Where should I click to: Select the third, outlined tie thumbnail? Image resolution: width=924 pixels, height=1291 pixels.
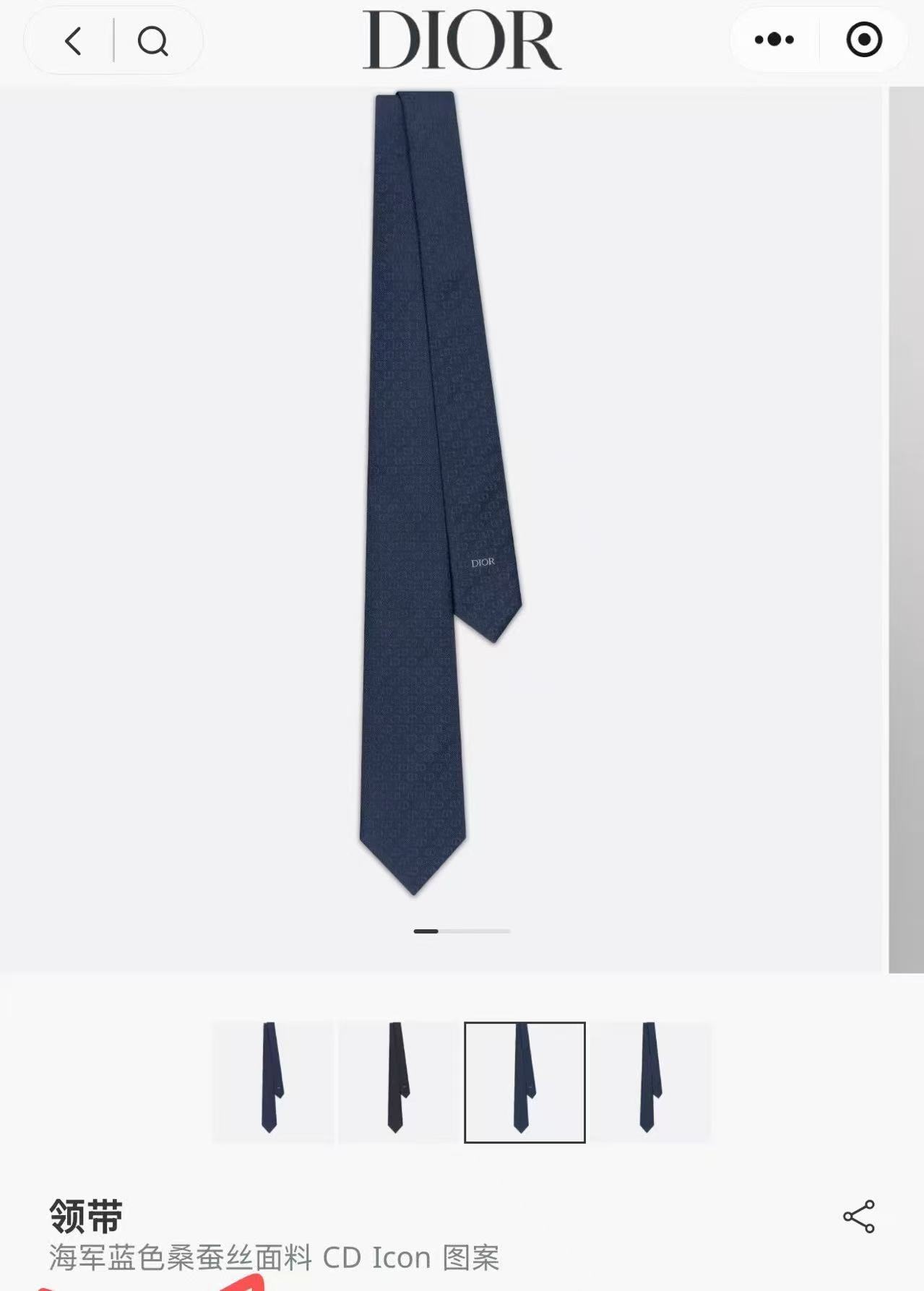coord(524,1081)
